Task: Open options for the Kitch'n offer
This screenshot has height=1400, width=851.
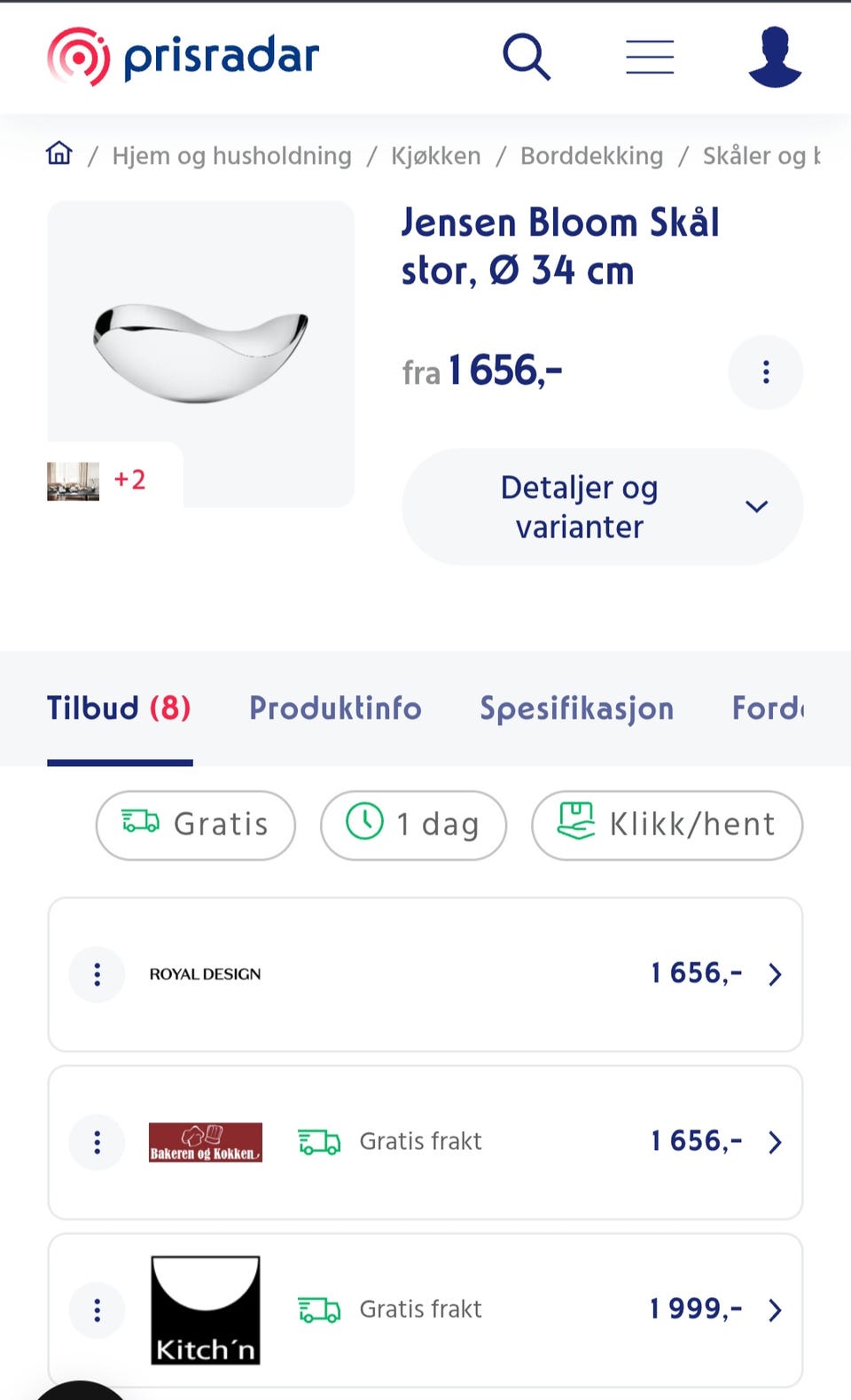Action: pyautogui.click(x=97, y=1310)
